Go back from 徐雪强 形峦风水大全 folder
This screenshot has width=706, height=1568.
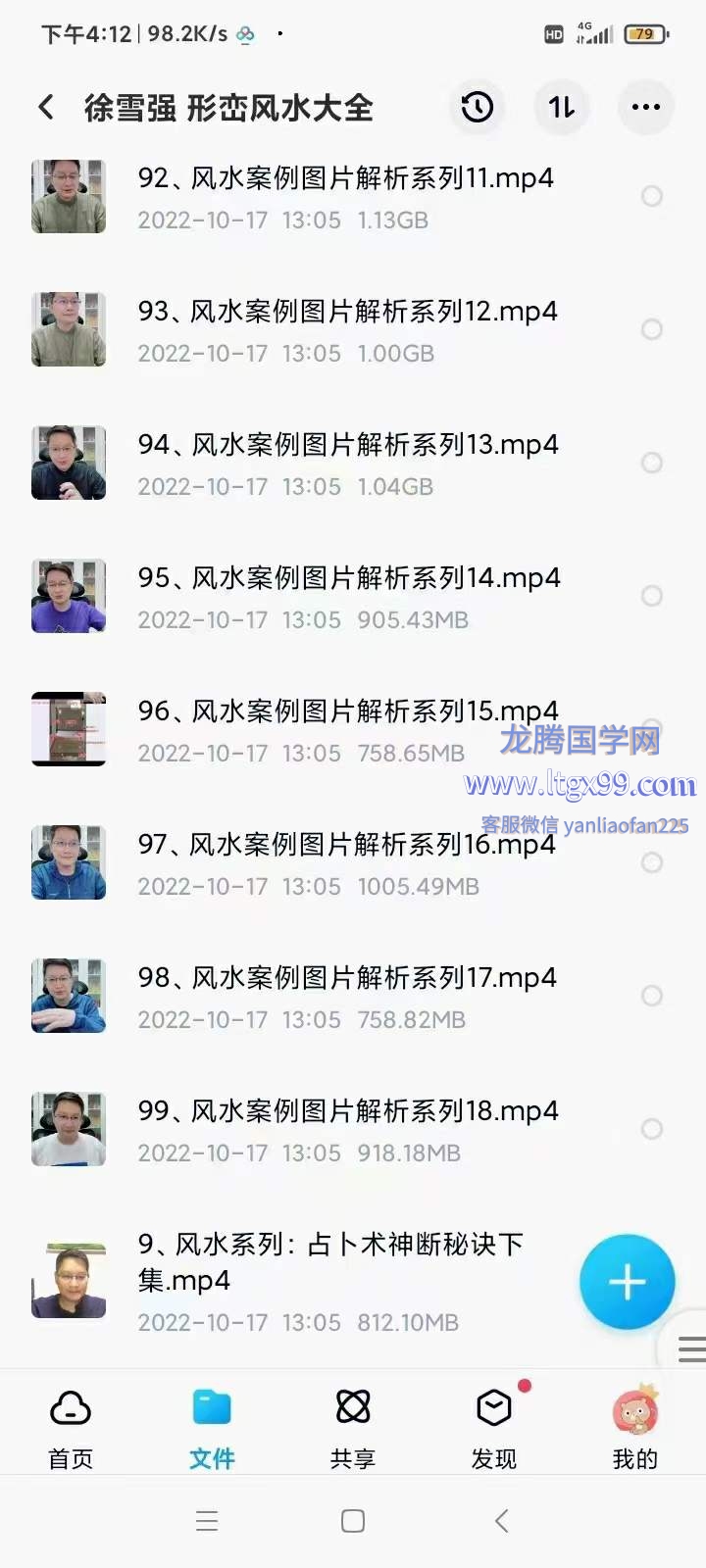[46, 107]
